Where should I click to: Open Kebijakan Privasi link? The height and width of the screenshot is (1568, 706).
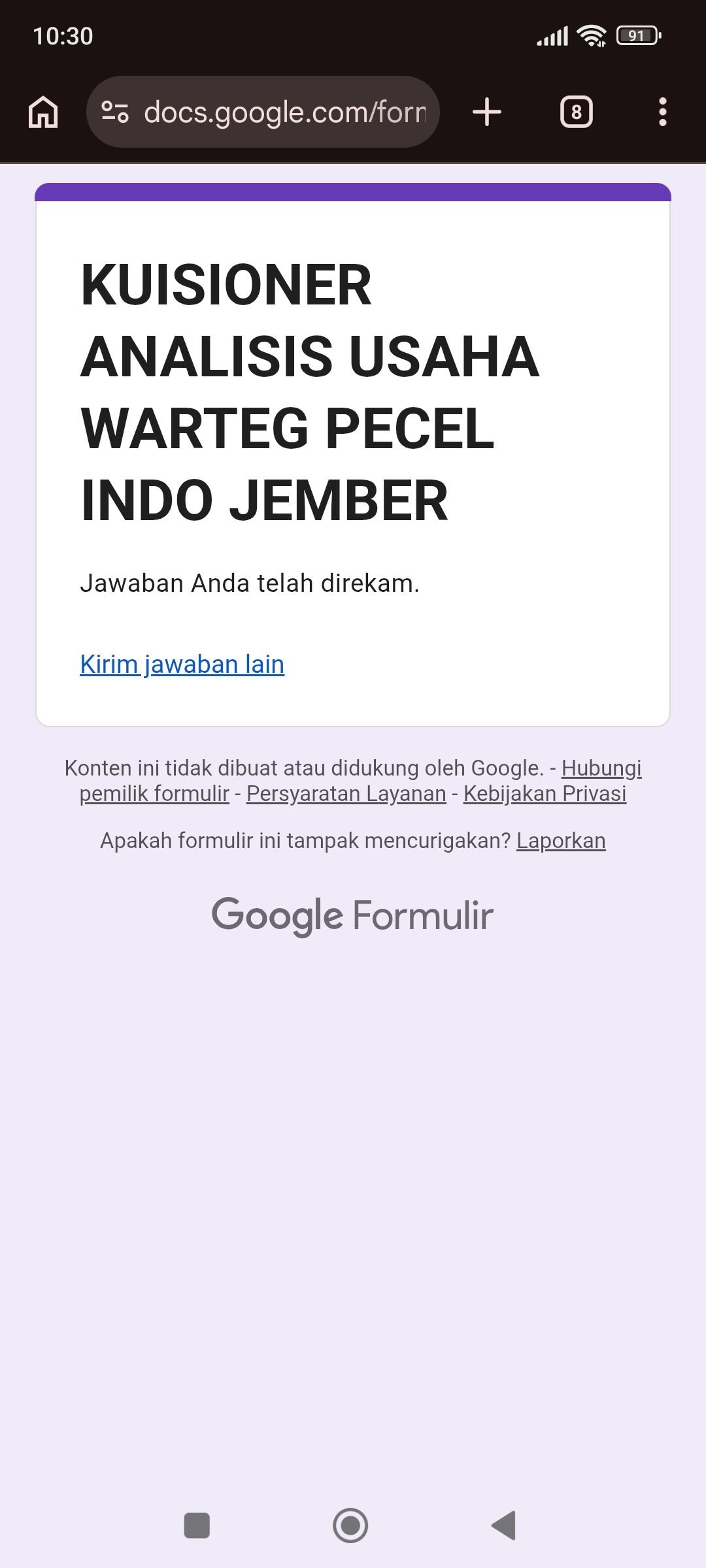[x=545, y=794]
